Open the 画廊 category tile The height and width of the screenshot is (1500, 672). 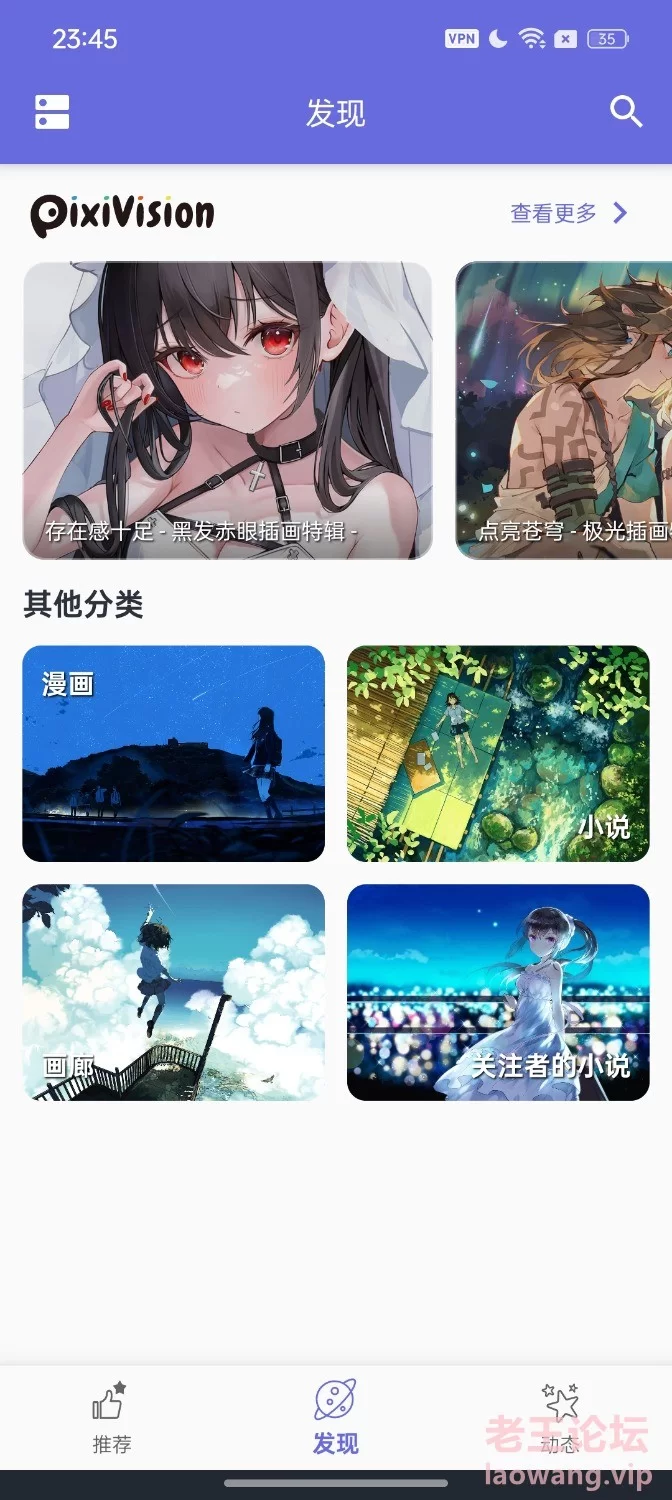click(174, 993)
